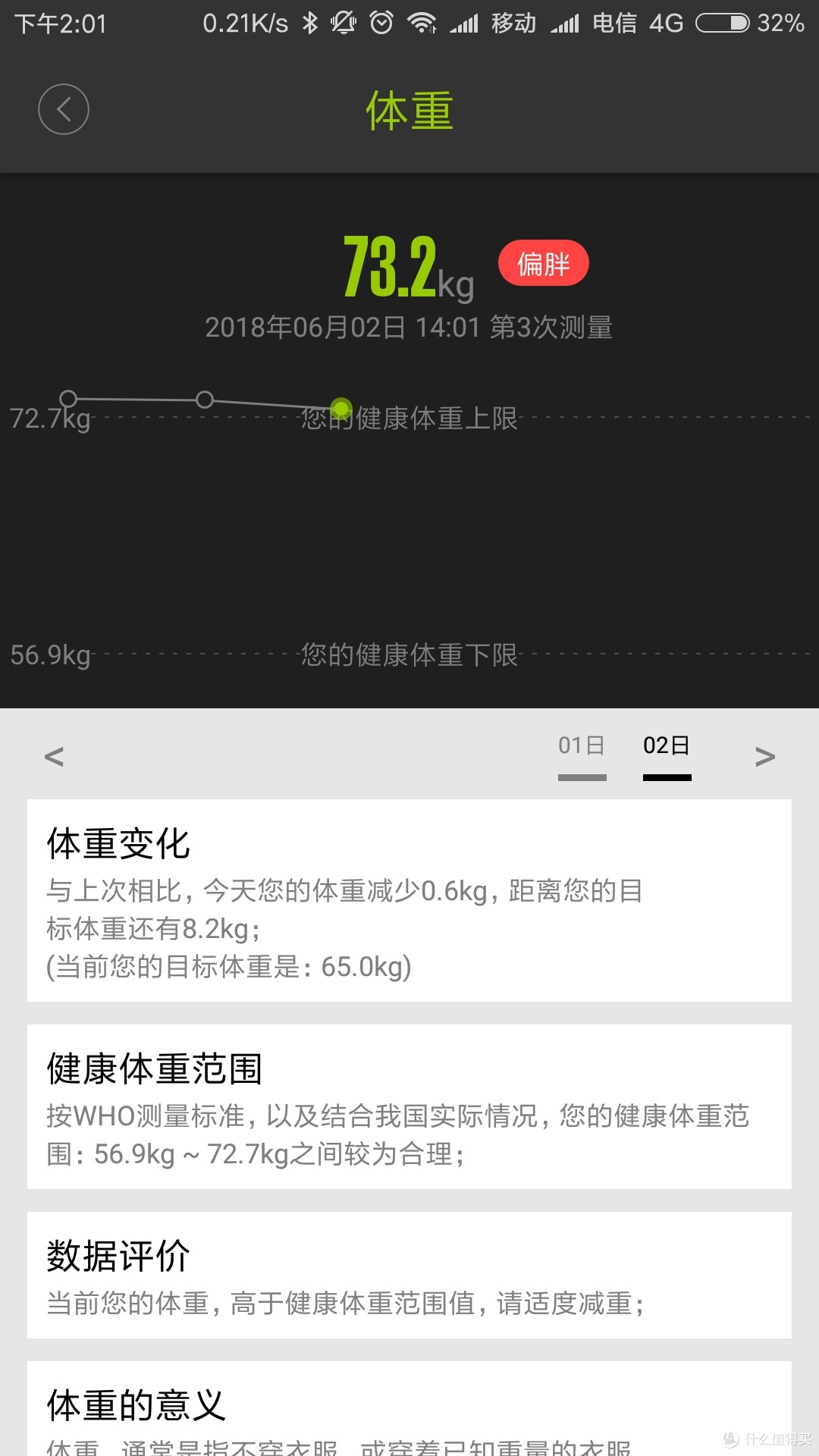
Task: Go back using the circled arrow
Action: click(64, 109)
